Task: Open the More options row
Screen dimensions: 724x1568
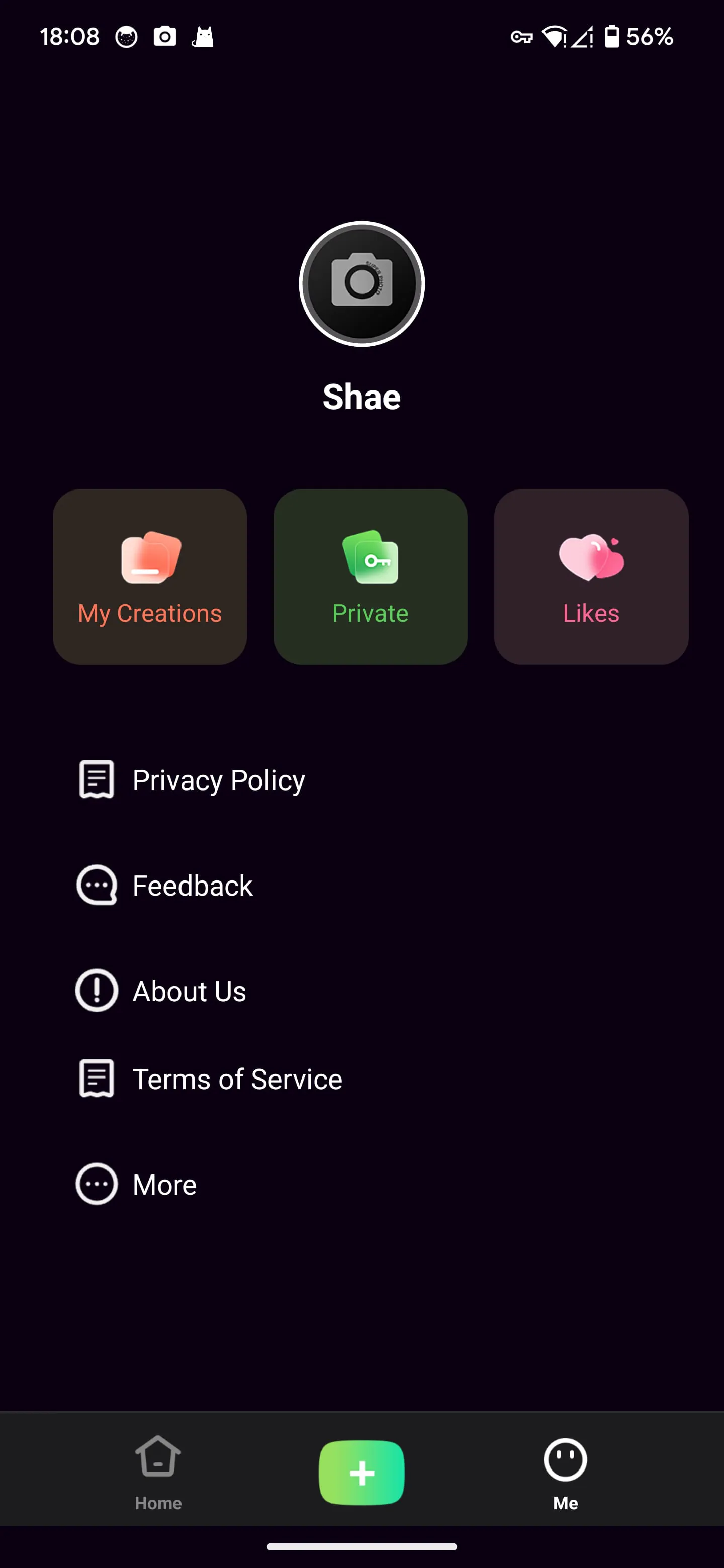Action: pos(164,1185)
